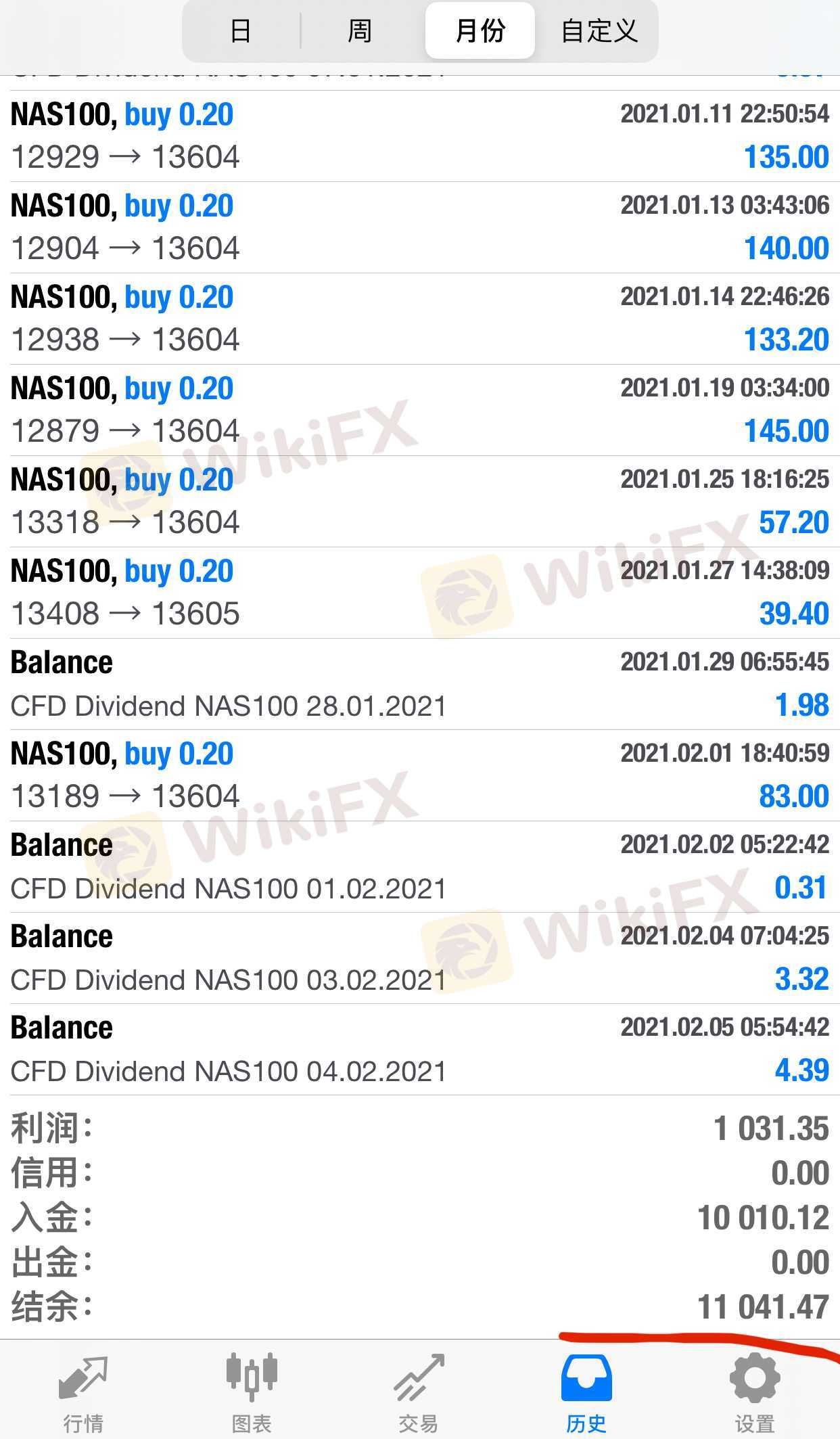Select the 月份 (month) segment
840x1439 pixels.
point(480,31)
